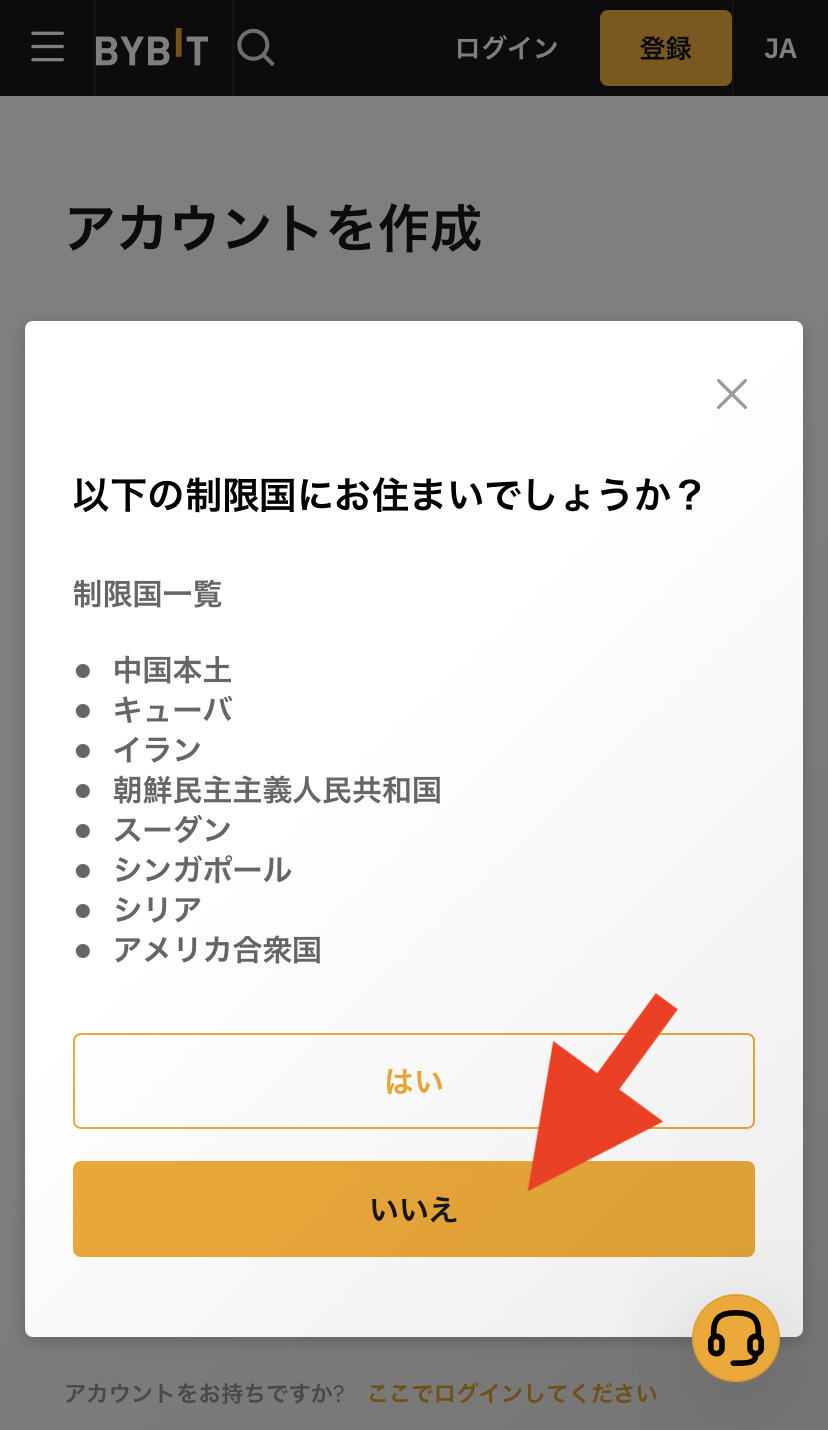The width and height of the screenshot is (828, 1430).
Task: Change language via JA selector
Action: (x=780, y=48)
